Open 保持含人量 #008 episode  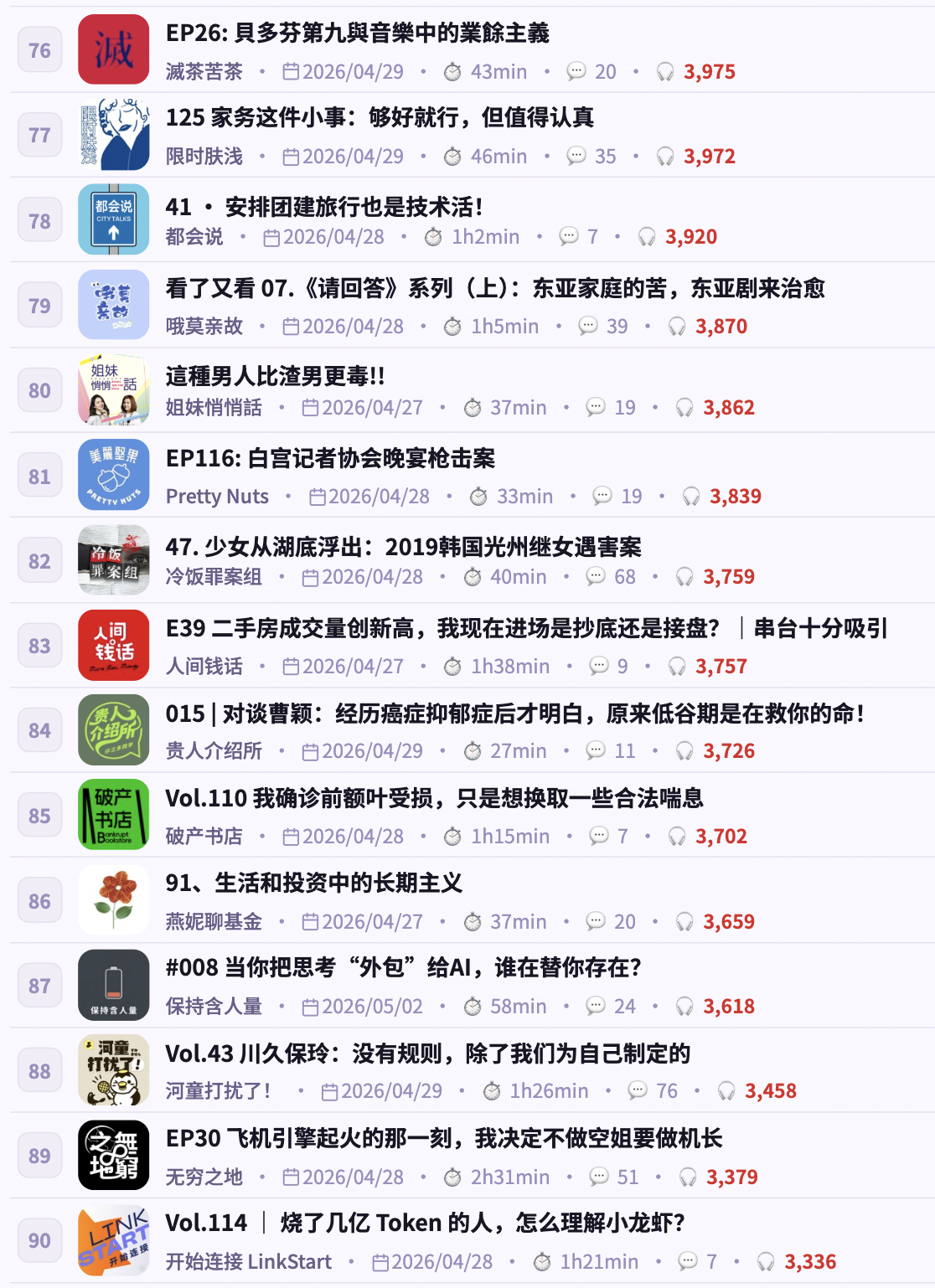point(404,968)
